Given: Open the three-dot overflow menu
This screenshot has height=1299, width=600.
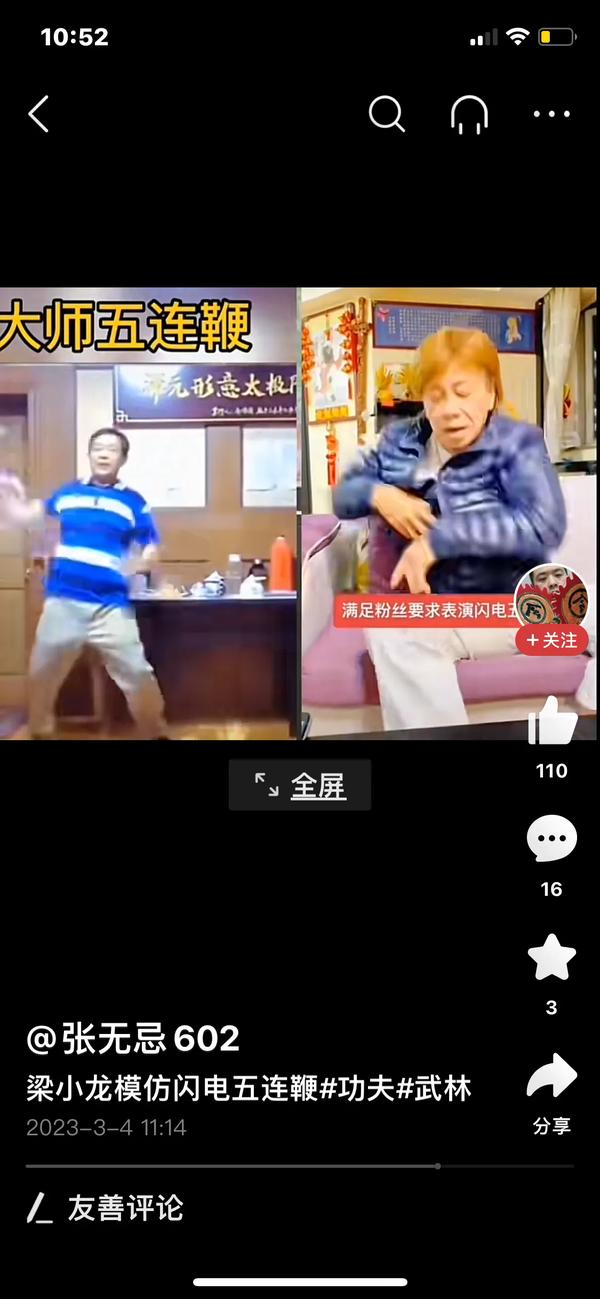Looking at the screenshot, I should [551, 115].
